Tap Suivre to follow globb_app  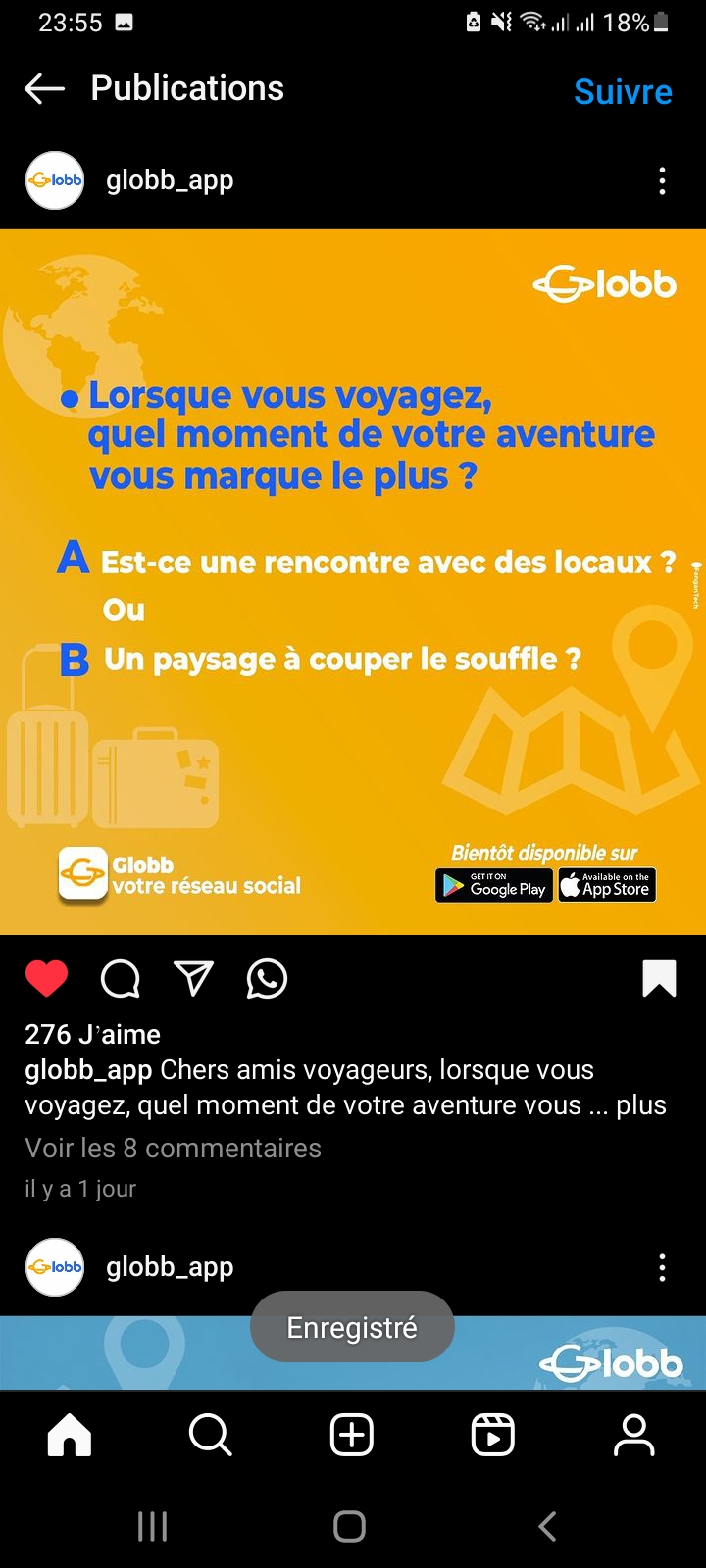click(623, 91)
